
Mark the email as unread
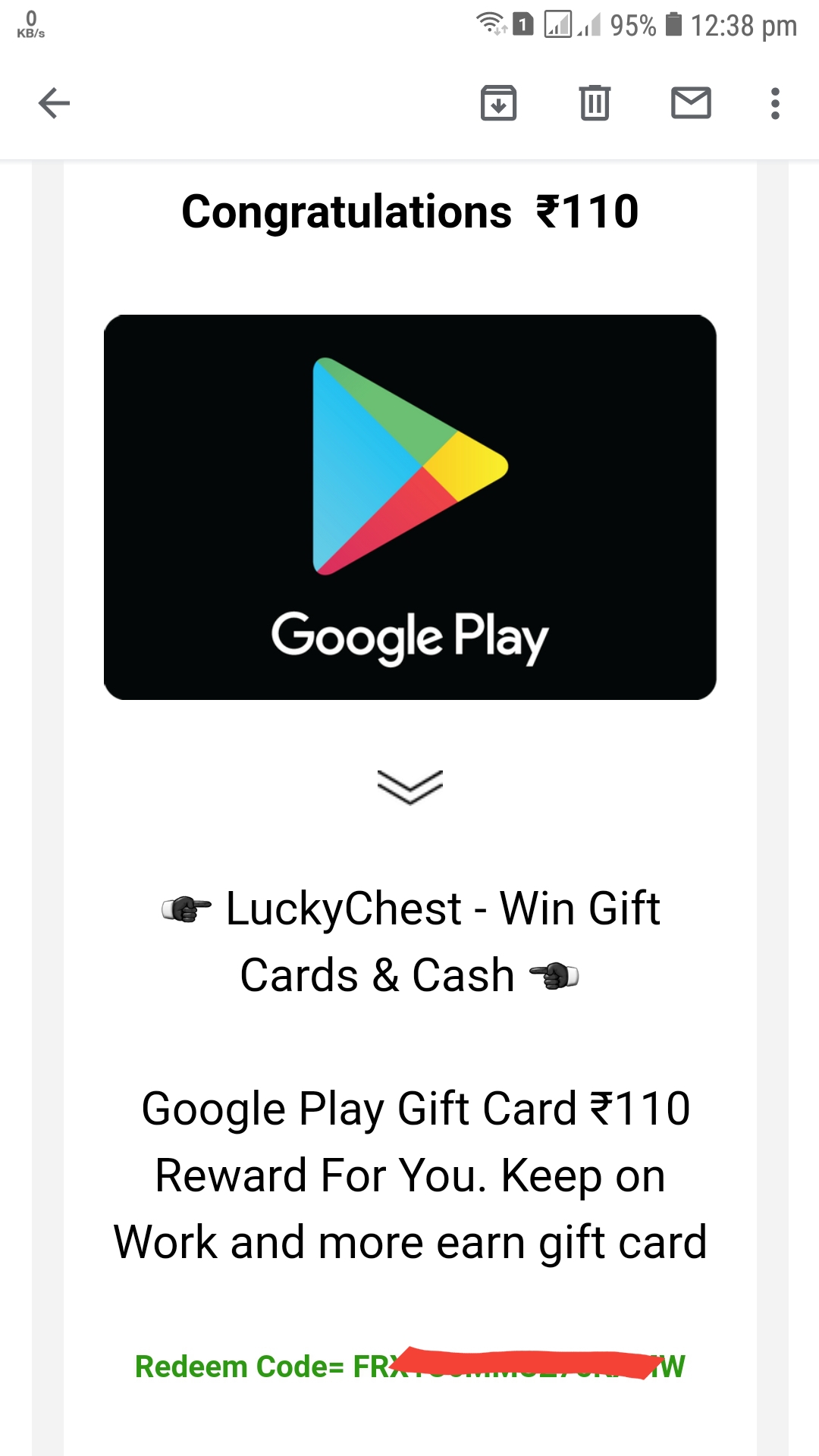pos(691,103)
